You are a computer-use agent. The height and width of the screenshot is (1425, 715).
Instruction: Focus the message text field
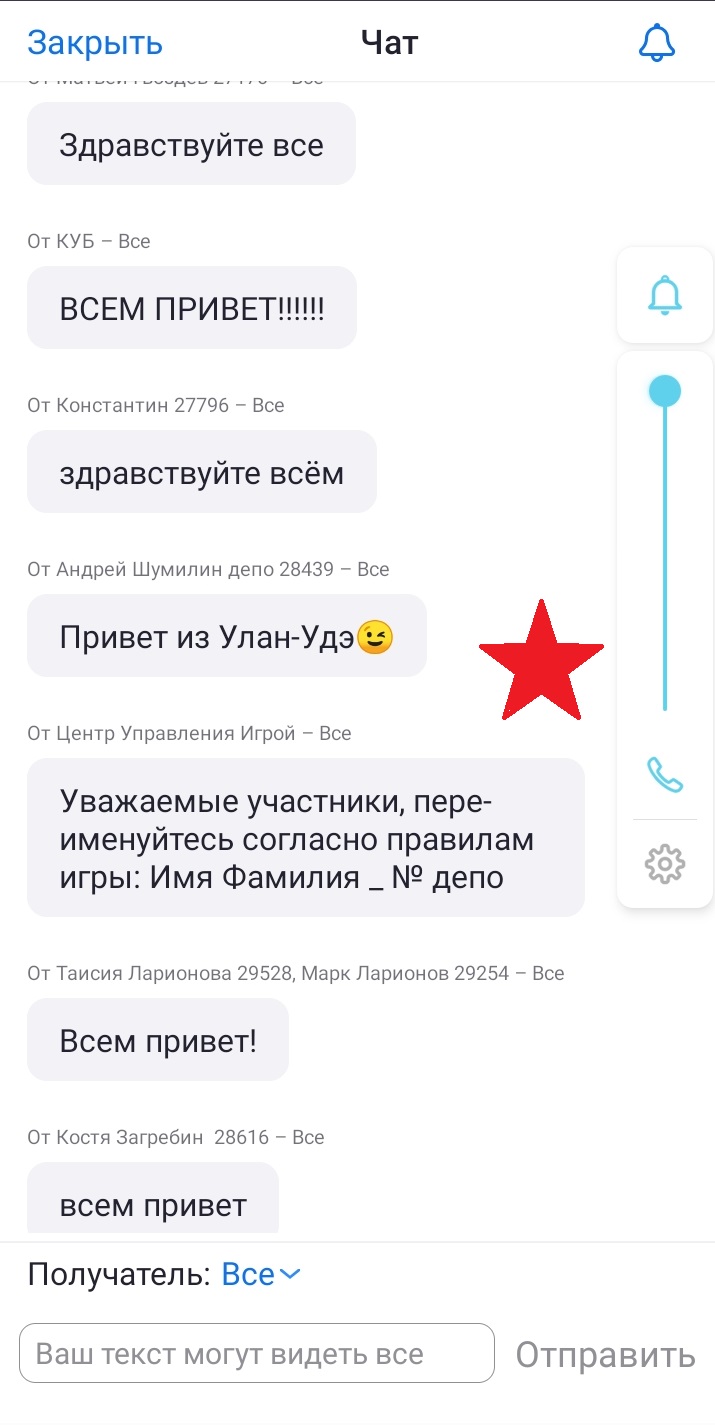tap(257, 1354)
